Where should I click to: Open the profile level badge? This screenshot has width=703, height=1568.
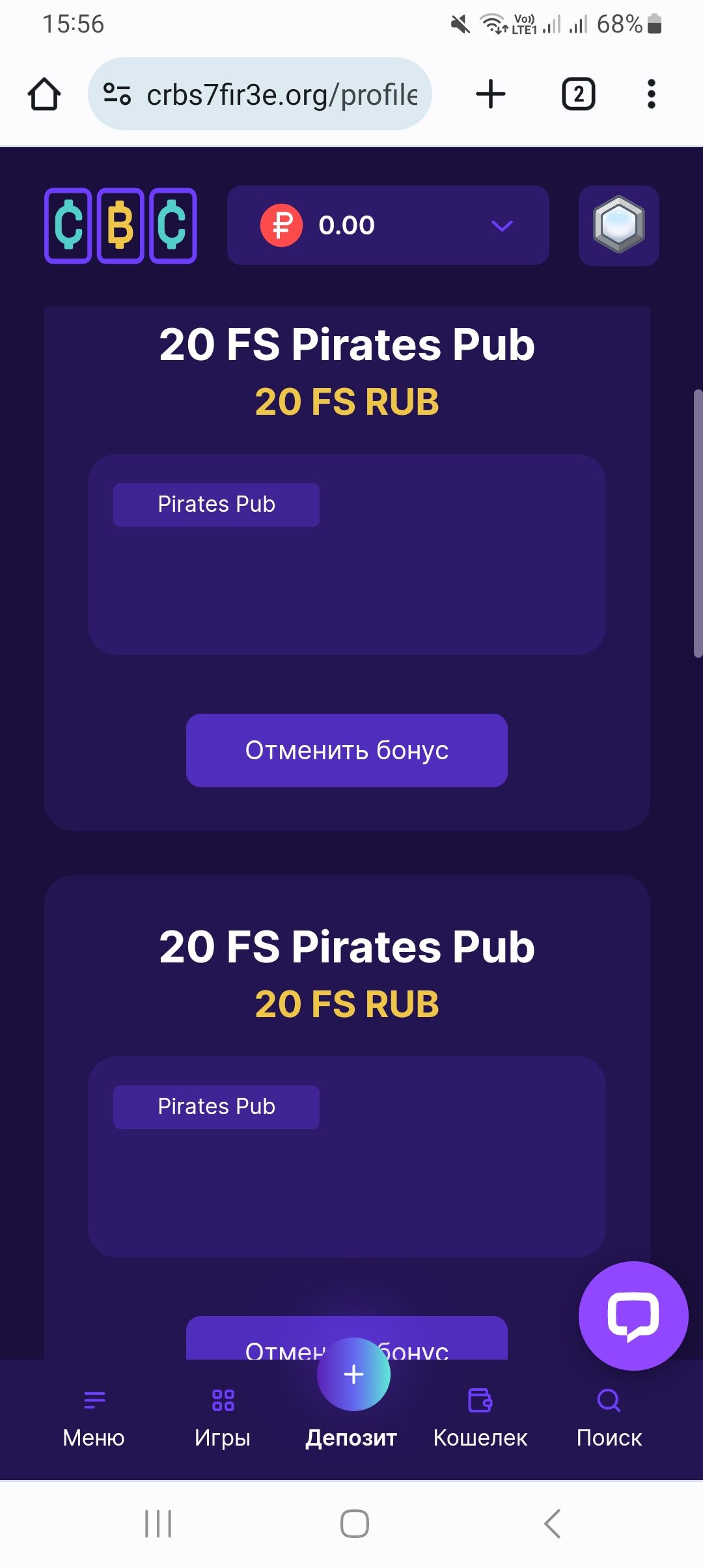(618, 225)
